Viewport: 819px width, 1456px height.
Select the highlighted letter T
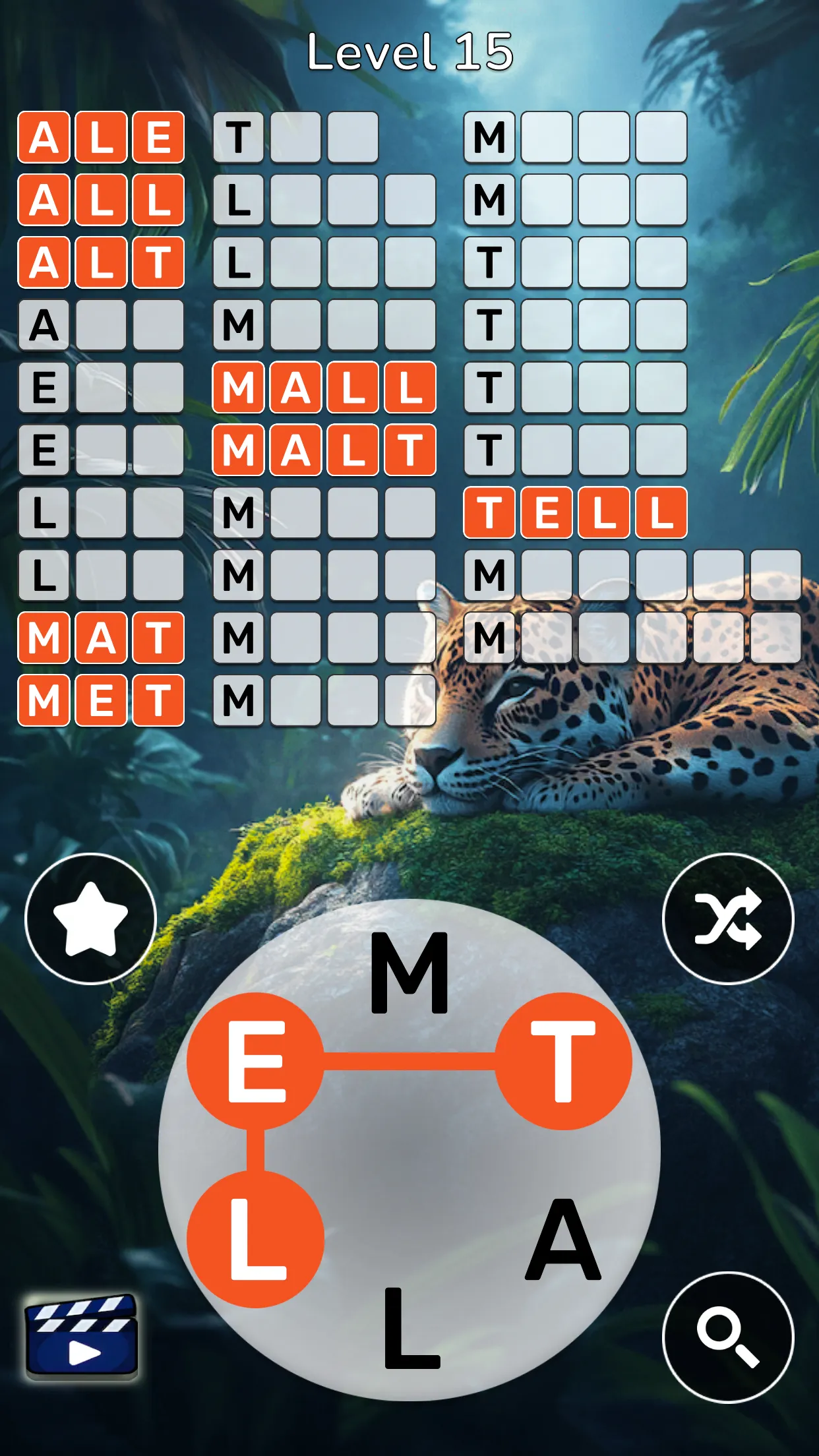(x=564, y=1061)
